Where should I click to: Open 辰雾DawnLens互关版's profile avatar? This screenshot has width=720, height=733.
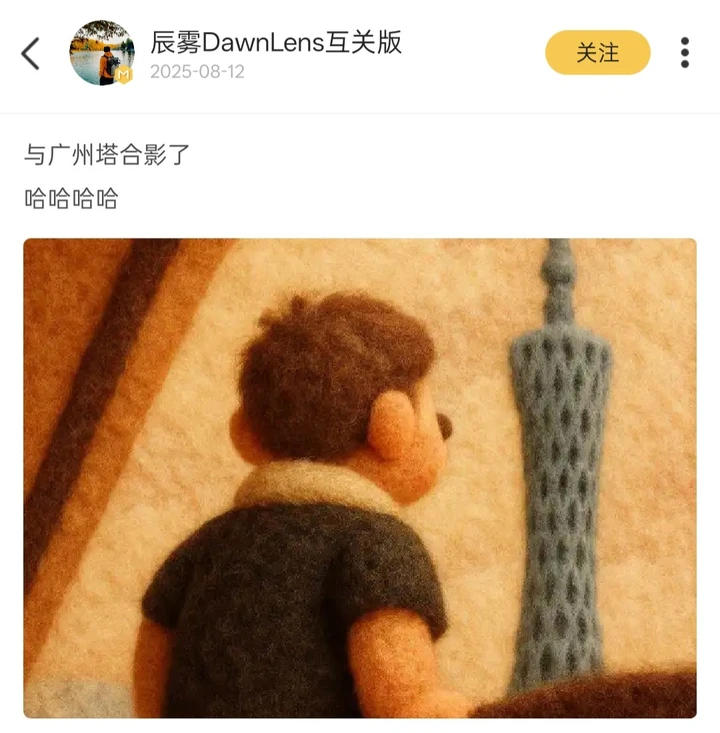point(102,53)
